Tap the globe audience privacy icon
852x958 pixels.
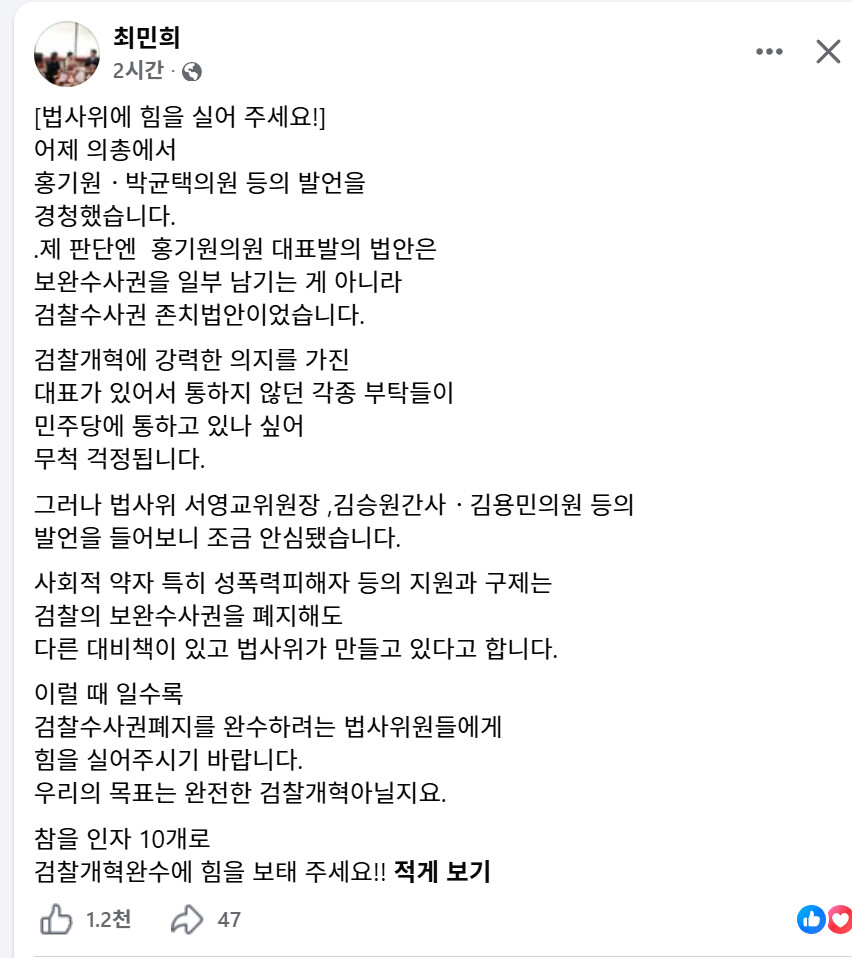tap(192, 71)
